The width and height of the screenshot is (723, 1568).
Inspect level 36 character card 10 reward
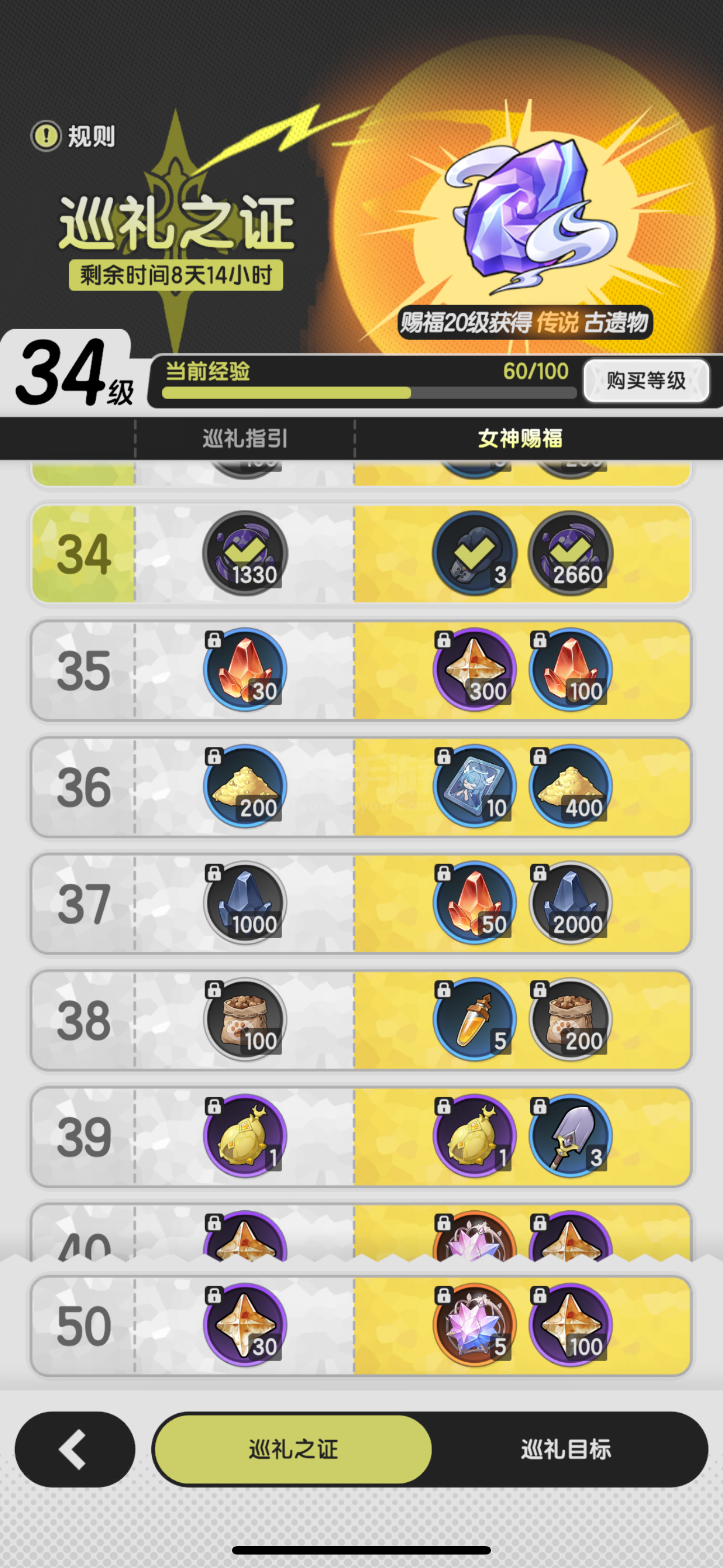tap(474, 786)
